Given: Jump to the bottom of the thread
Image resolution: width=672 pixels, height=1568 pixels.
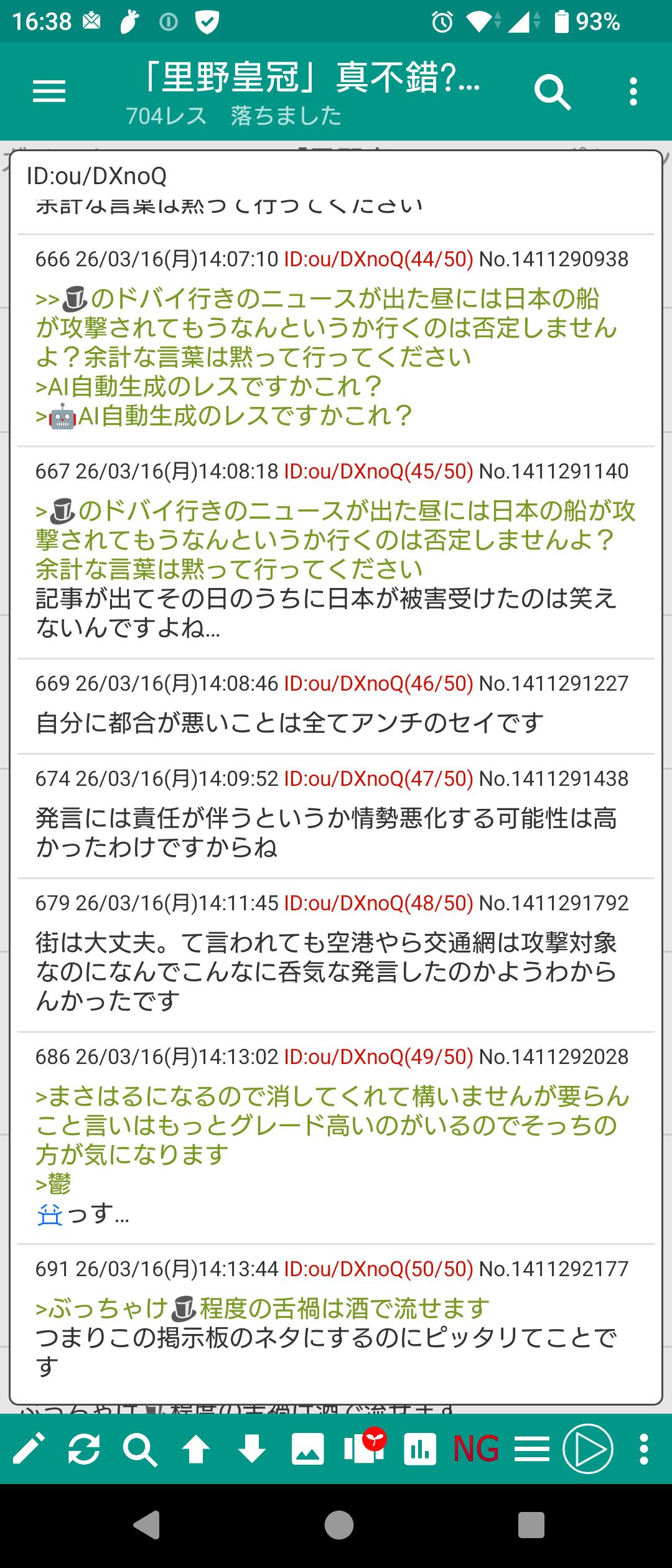Looking at the screenshot, I should pyautogui.click(x=252, y=1449).
